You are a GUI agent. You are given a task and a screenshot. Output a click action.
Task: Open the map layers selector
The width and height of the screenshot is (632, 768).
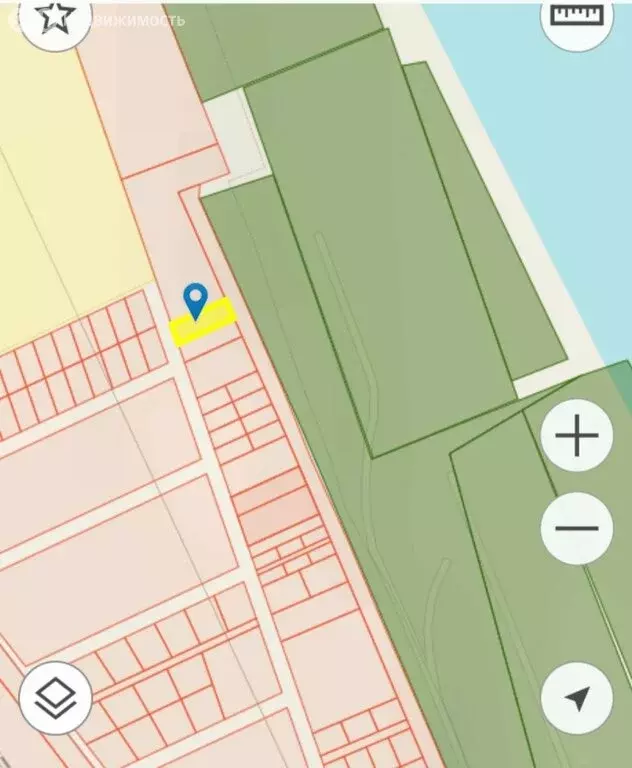point(56,698)
